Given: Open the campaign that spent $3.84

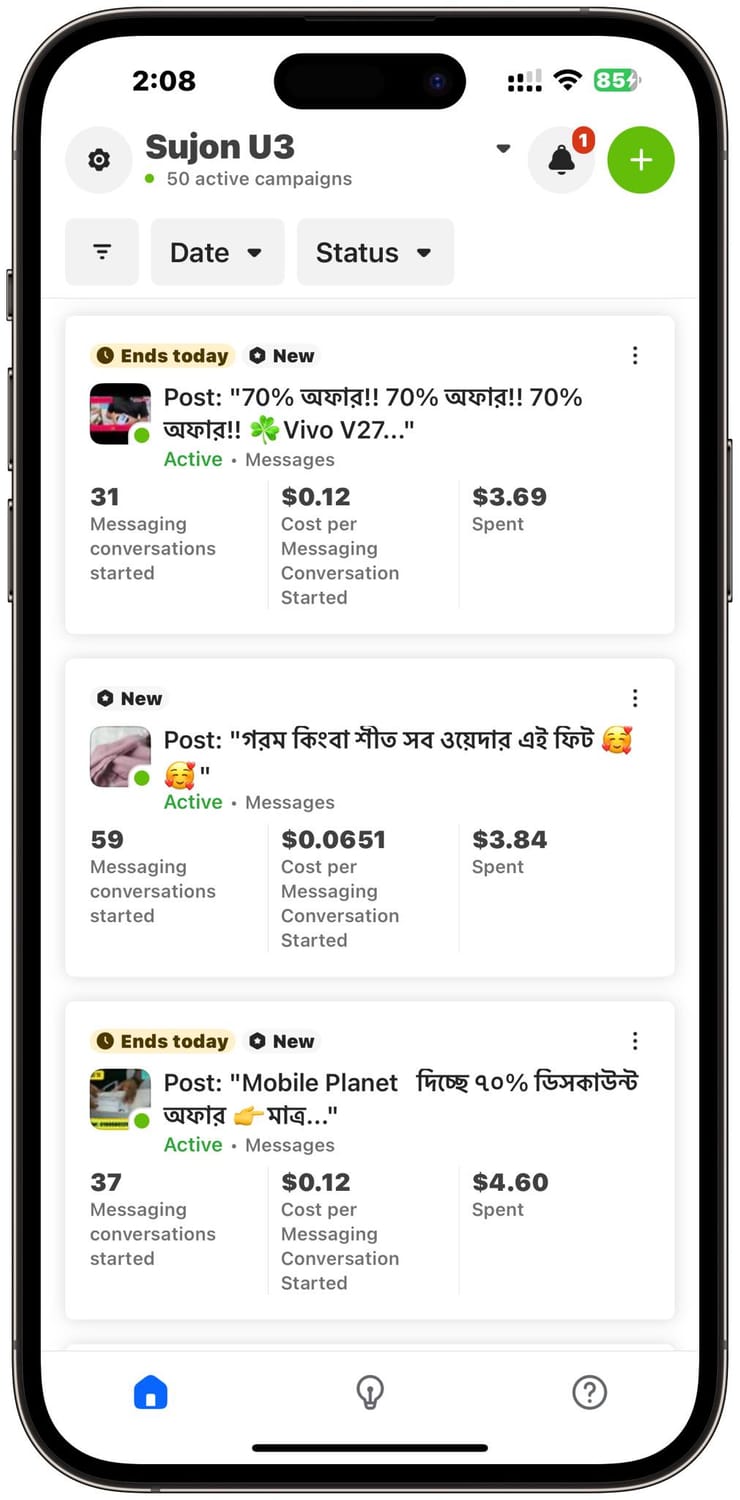Looking at the screenshot, I should click(372, 757).
